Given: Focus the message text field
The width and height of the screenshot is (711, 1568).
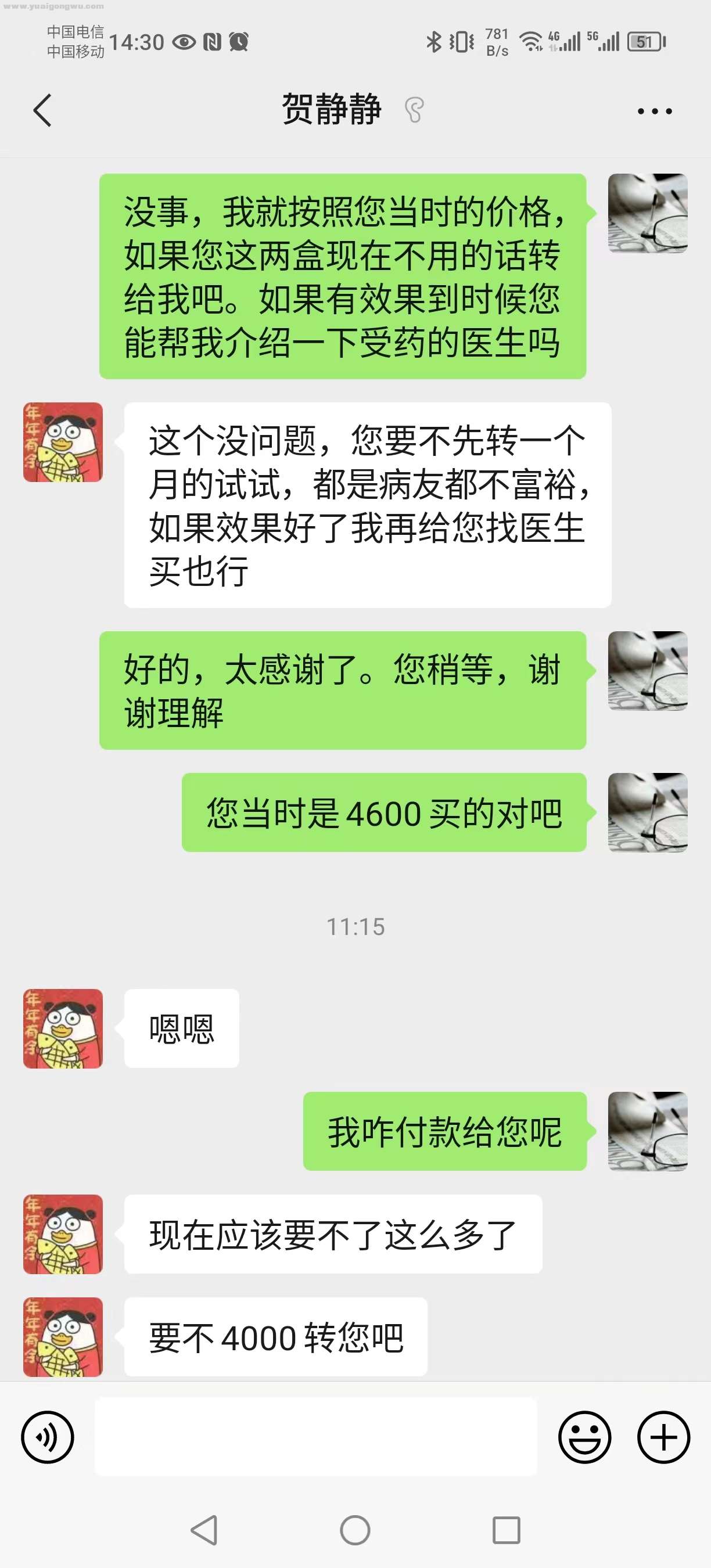Looking at the screenshot, I should click(315, 1437).
